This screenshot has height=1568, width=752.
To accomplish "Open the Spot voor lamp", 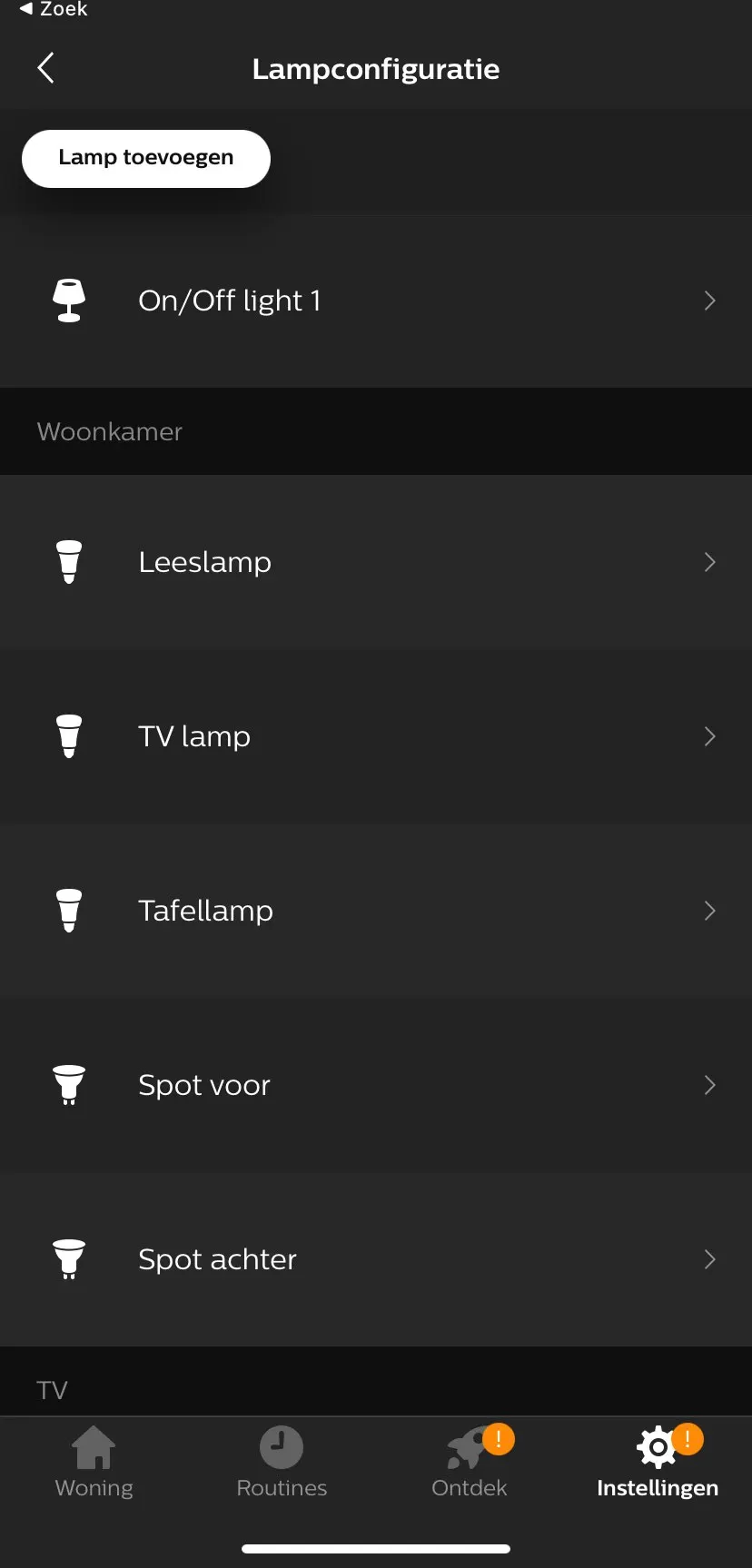I will (376, 1085).
